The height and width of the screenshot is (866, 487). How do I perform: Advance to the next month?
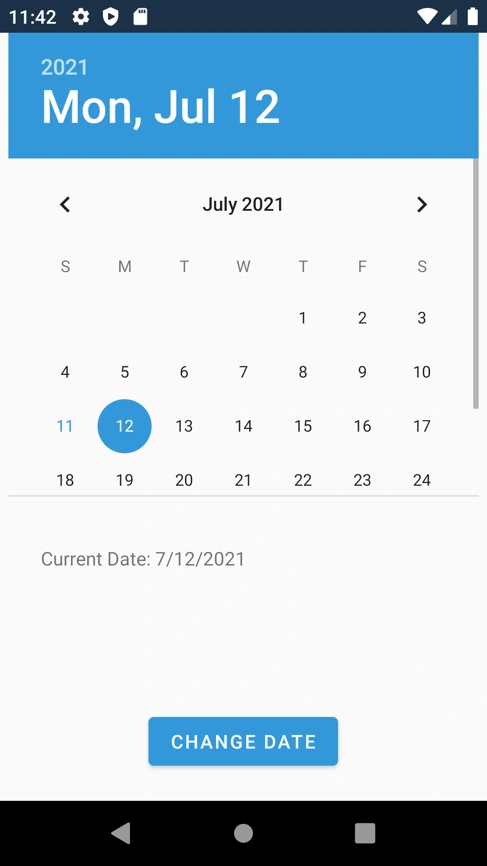422,205
